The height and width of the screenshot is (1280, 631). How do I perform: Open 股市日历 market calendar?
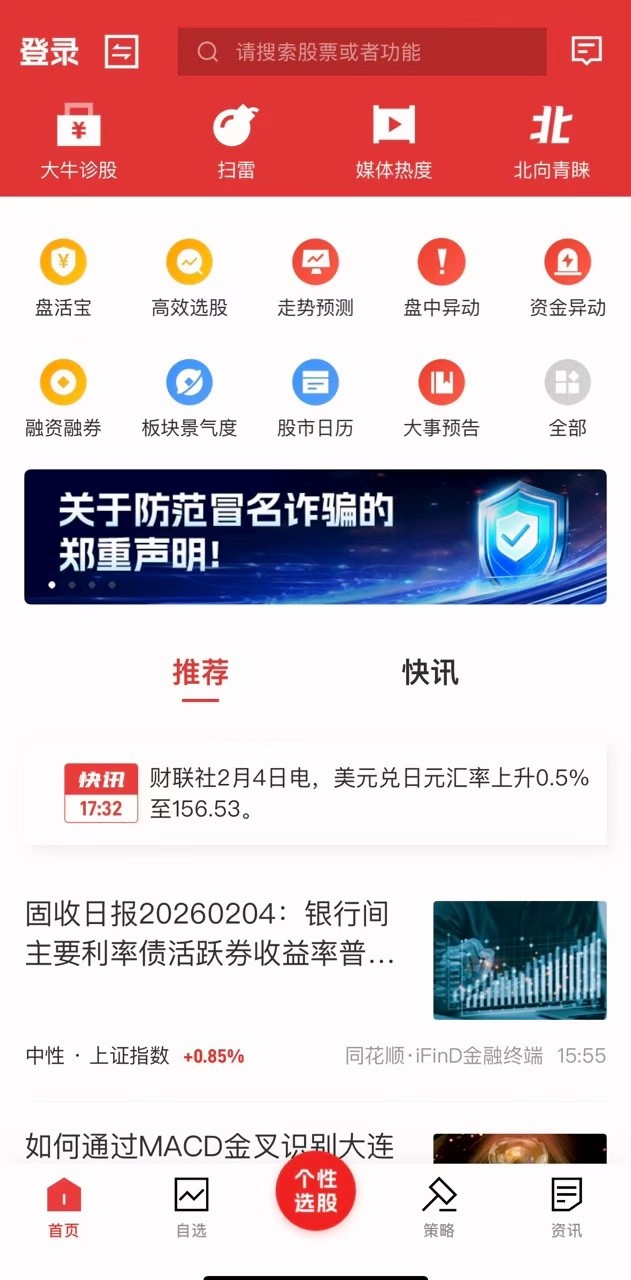315,398
